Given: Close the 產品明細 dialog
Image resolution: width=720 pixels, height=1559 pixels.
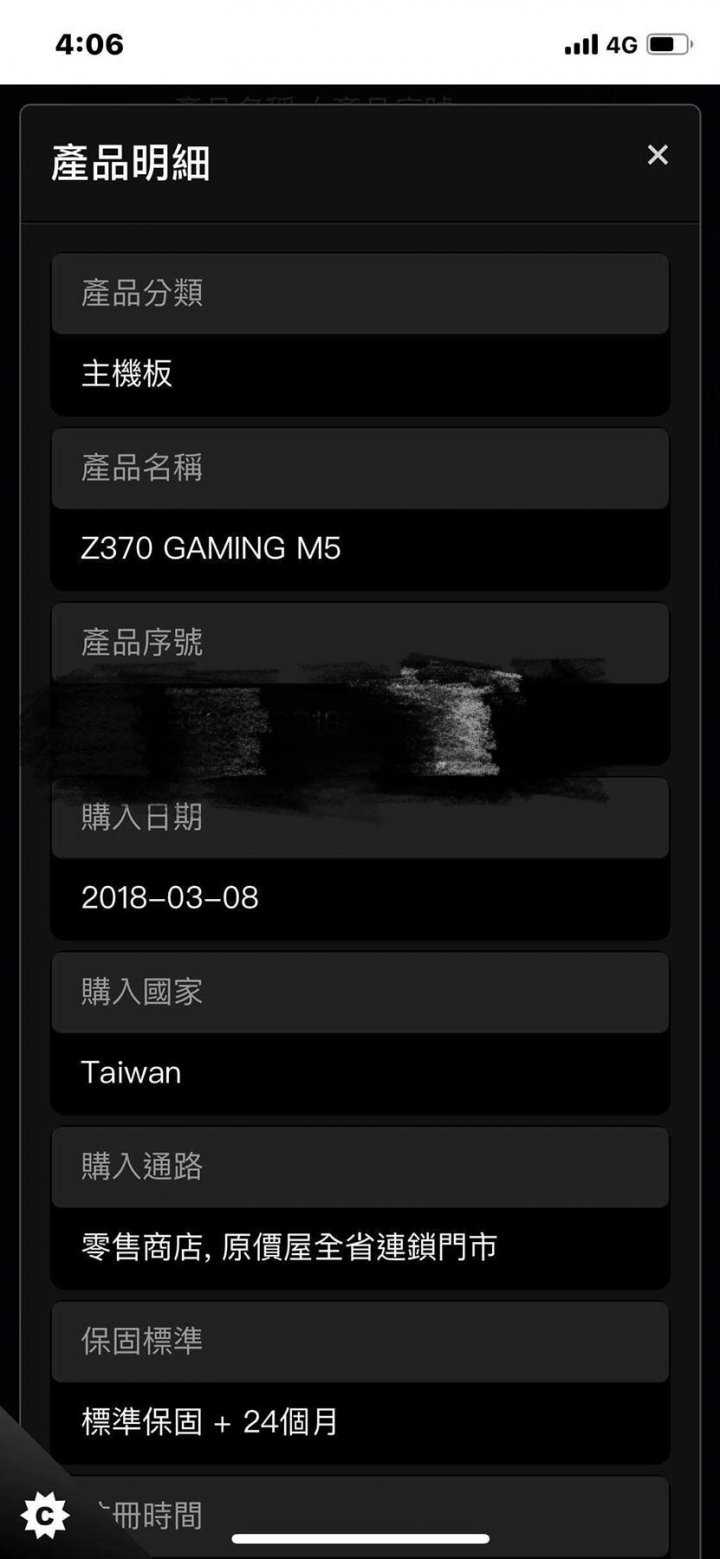Looking at the screenshot, I should [x=657, y=155].
